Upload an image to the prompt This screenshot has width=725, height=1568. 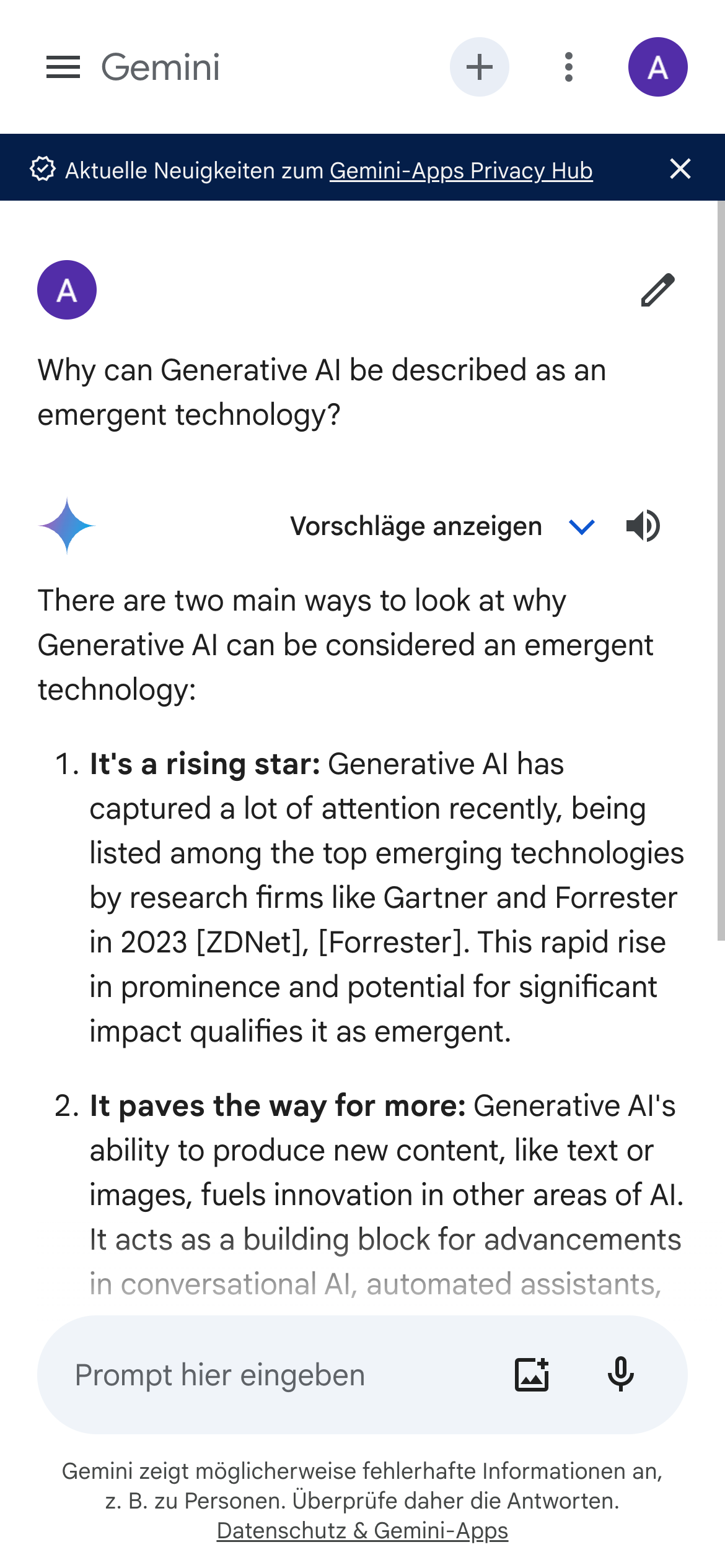click(x=532, y=1375)
